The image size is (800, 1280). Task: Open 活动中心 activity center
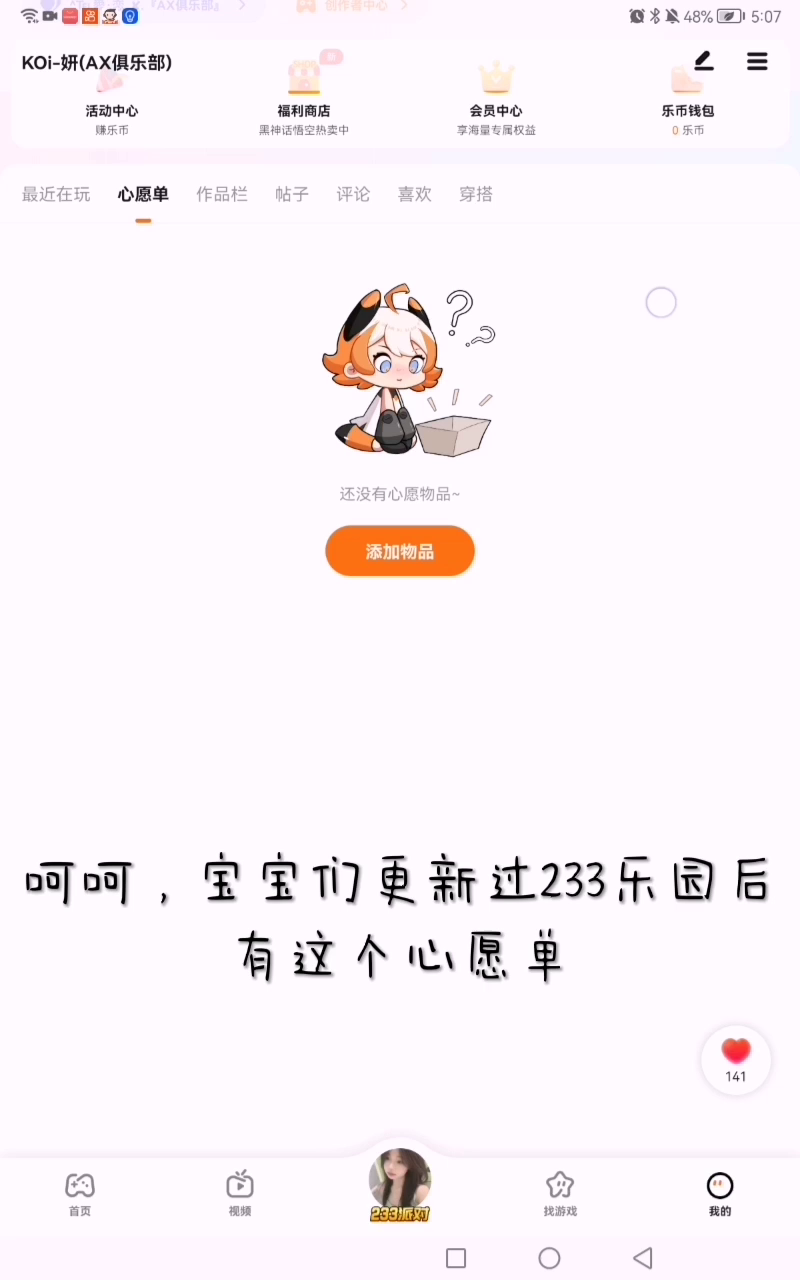point(112,100)
